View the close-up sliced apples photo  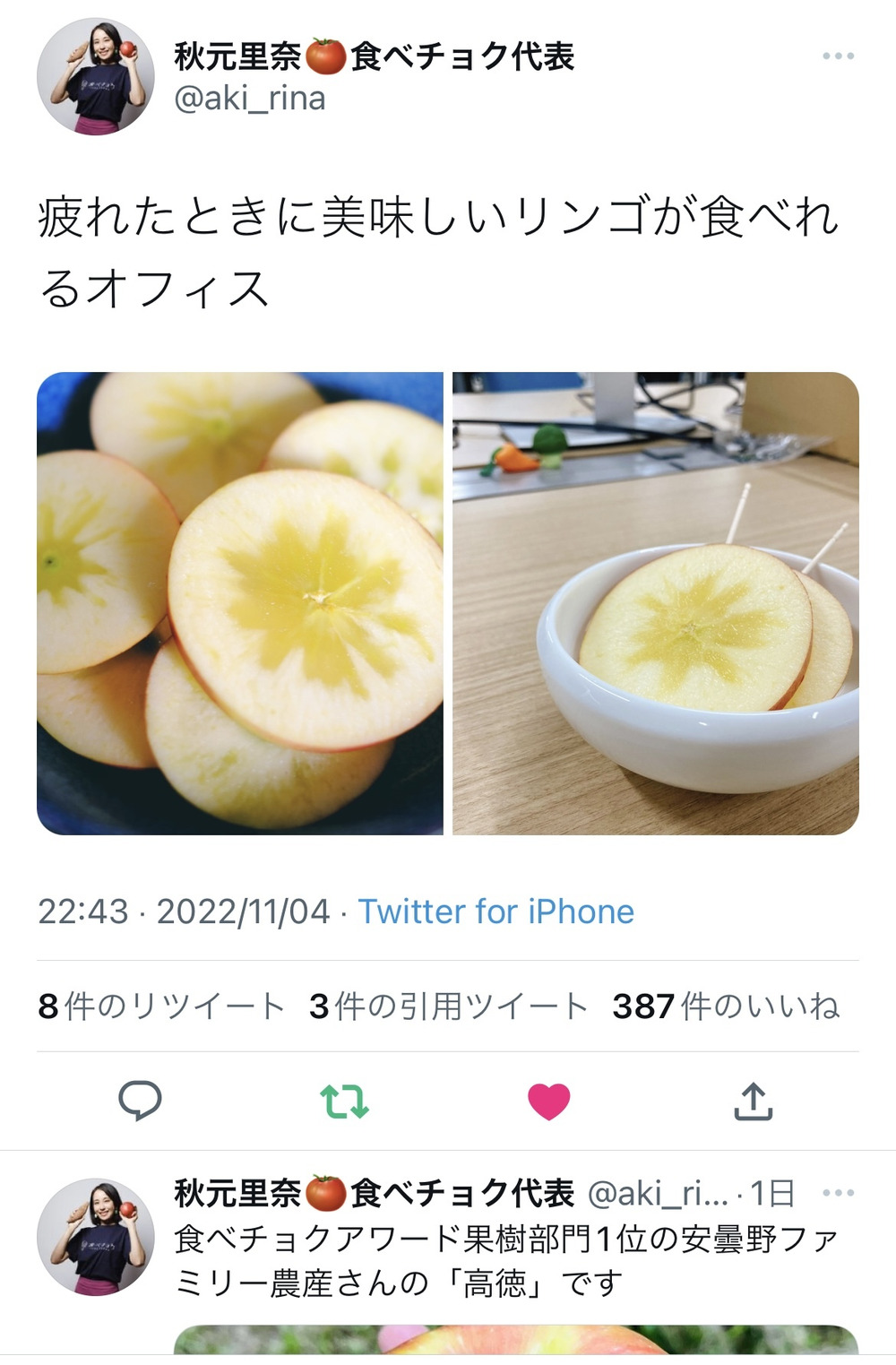[x=240, y=603]
